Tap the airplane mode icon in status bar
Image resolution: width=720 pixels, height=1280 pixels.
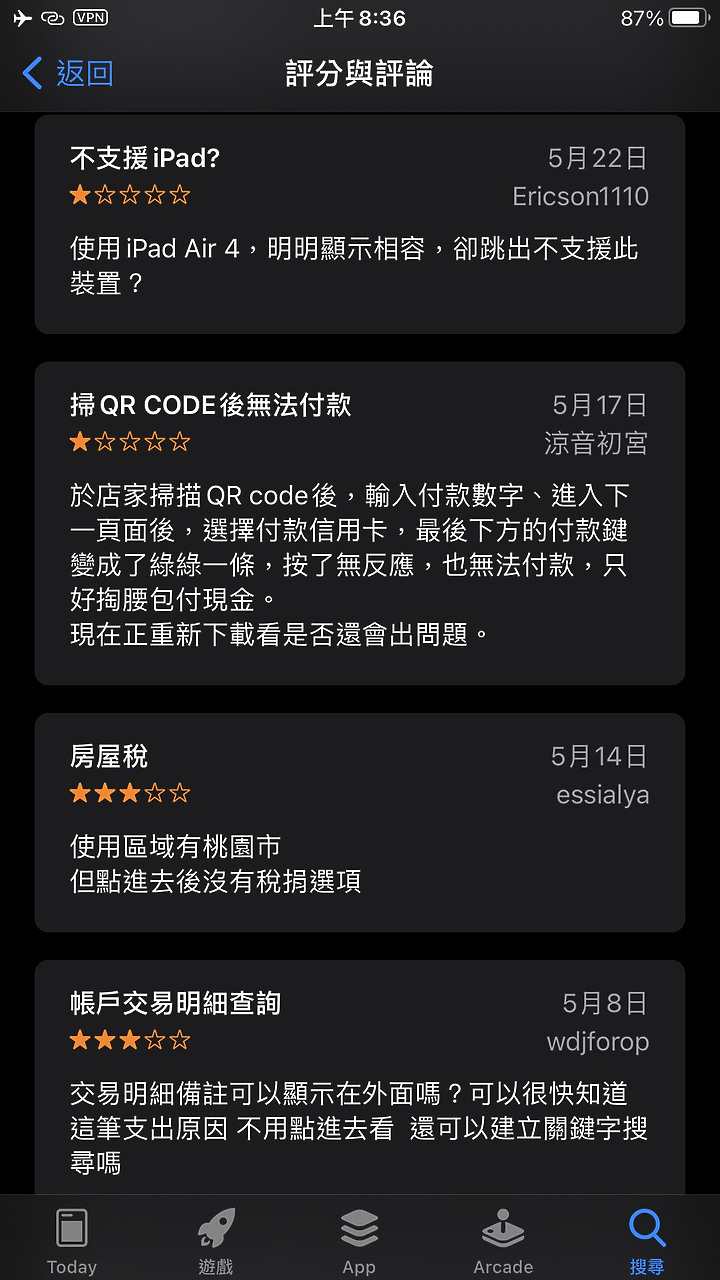(x=20, y=17)
